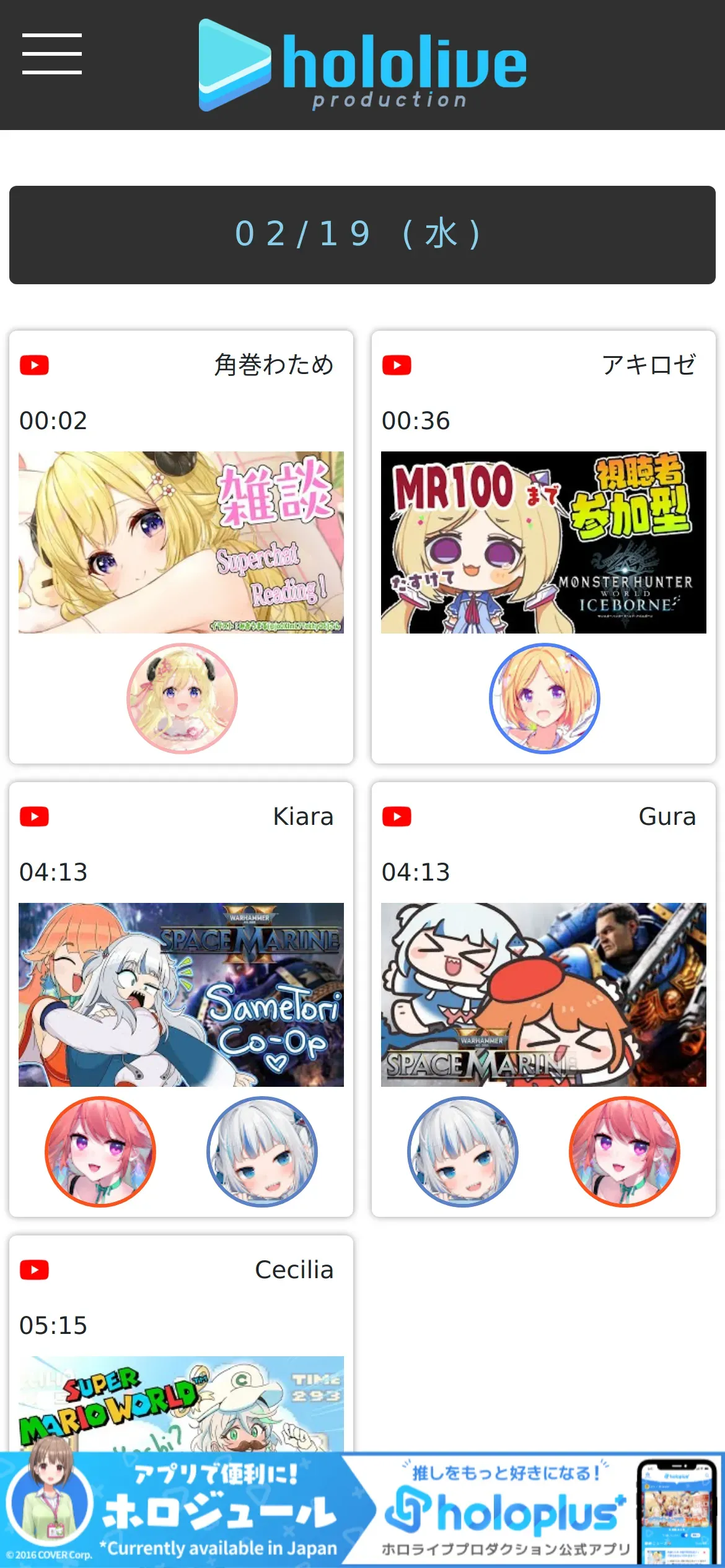725x1568 pixels.
Task: Open 角巻わため's 00:02 stream card
Action: point(181,542)
